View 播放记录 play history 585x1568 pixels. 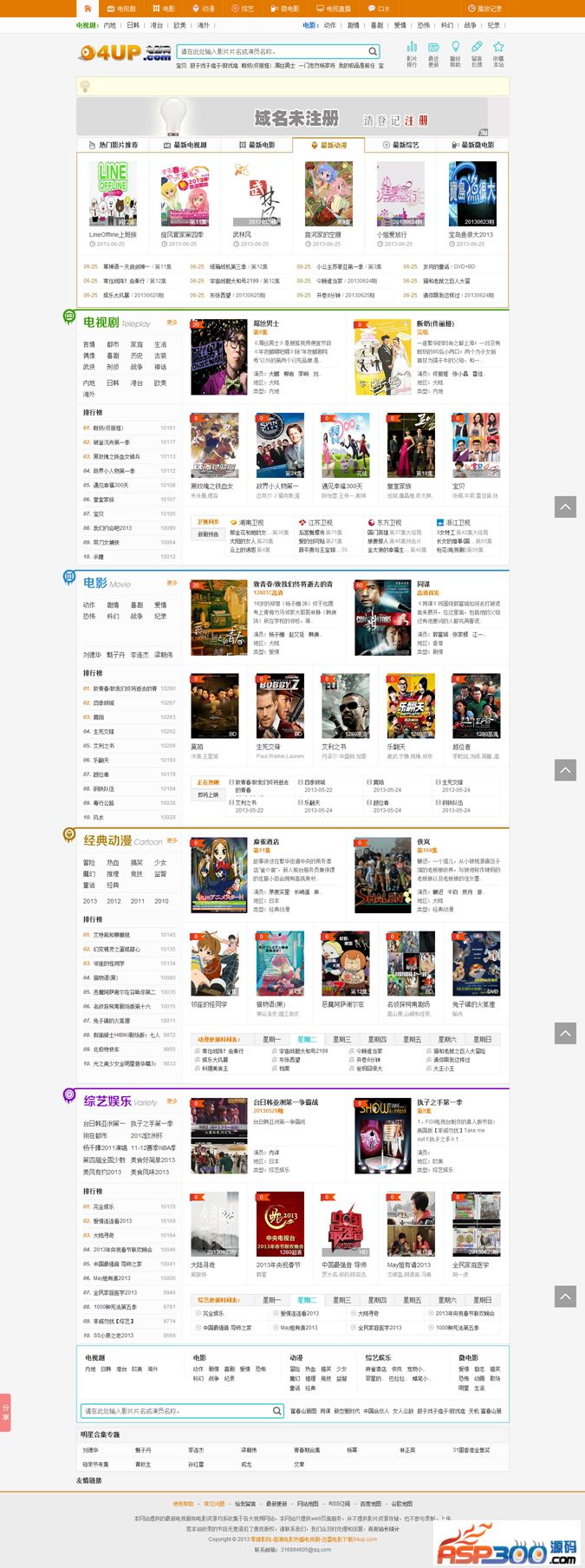pos(484,9)
